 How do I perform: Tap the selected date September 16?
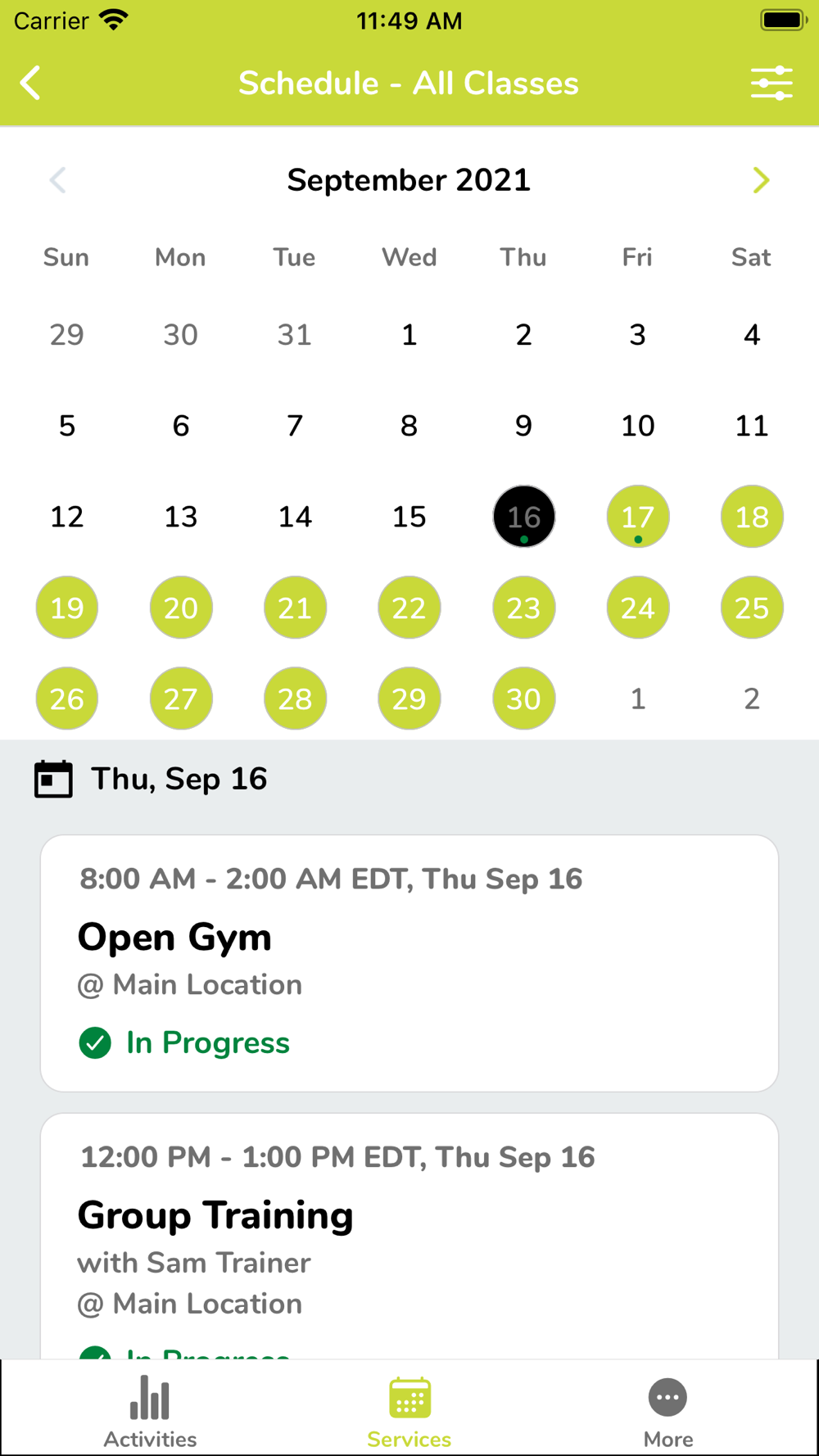tap(523, 517)
